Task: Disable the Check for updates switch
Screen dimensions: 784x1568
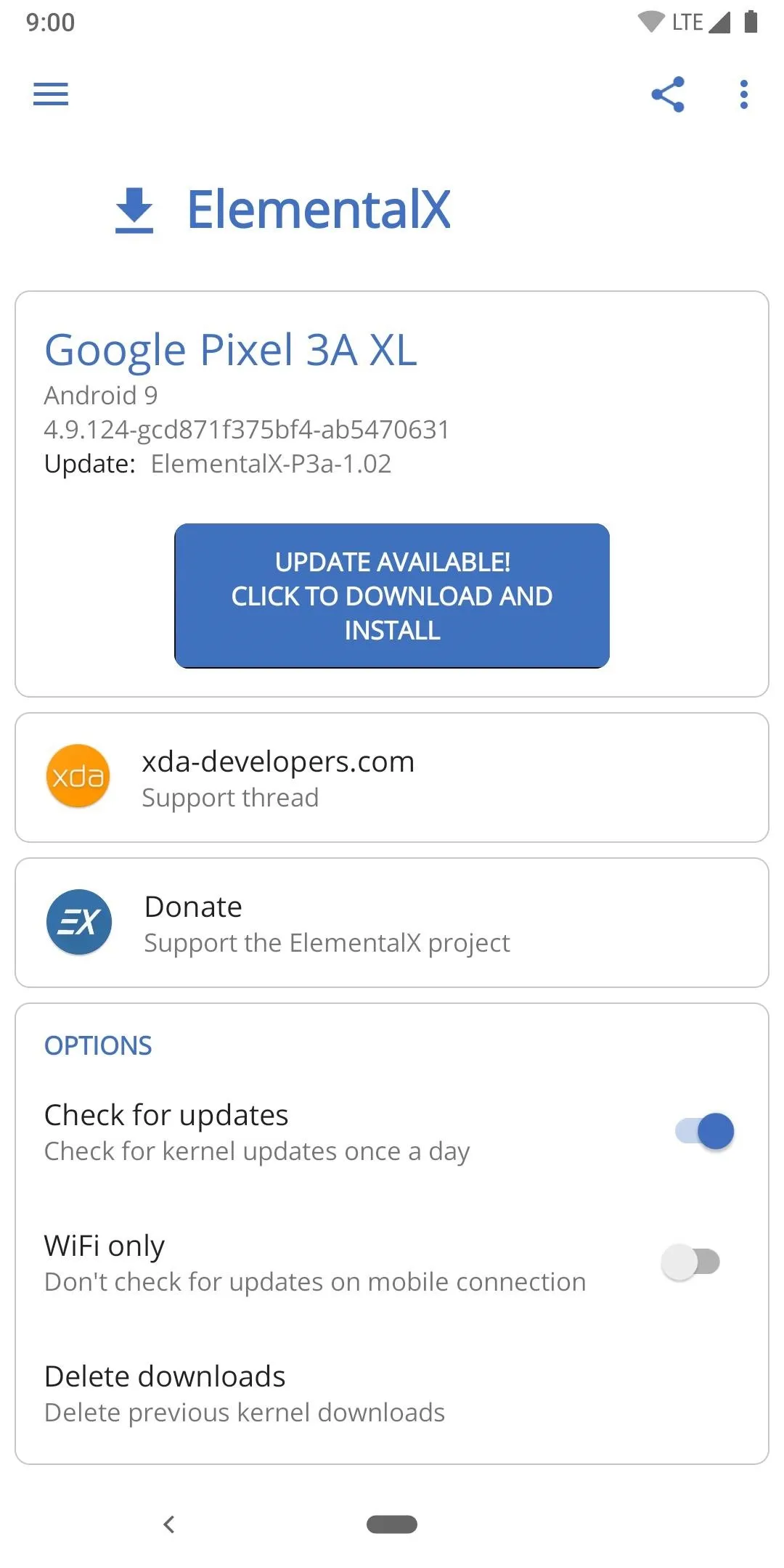Action: click(x=704, y=1131)
